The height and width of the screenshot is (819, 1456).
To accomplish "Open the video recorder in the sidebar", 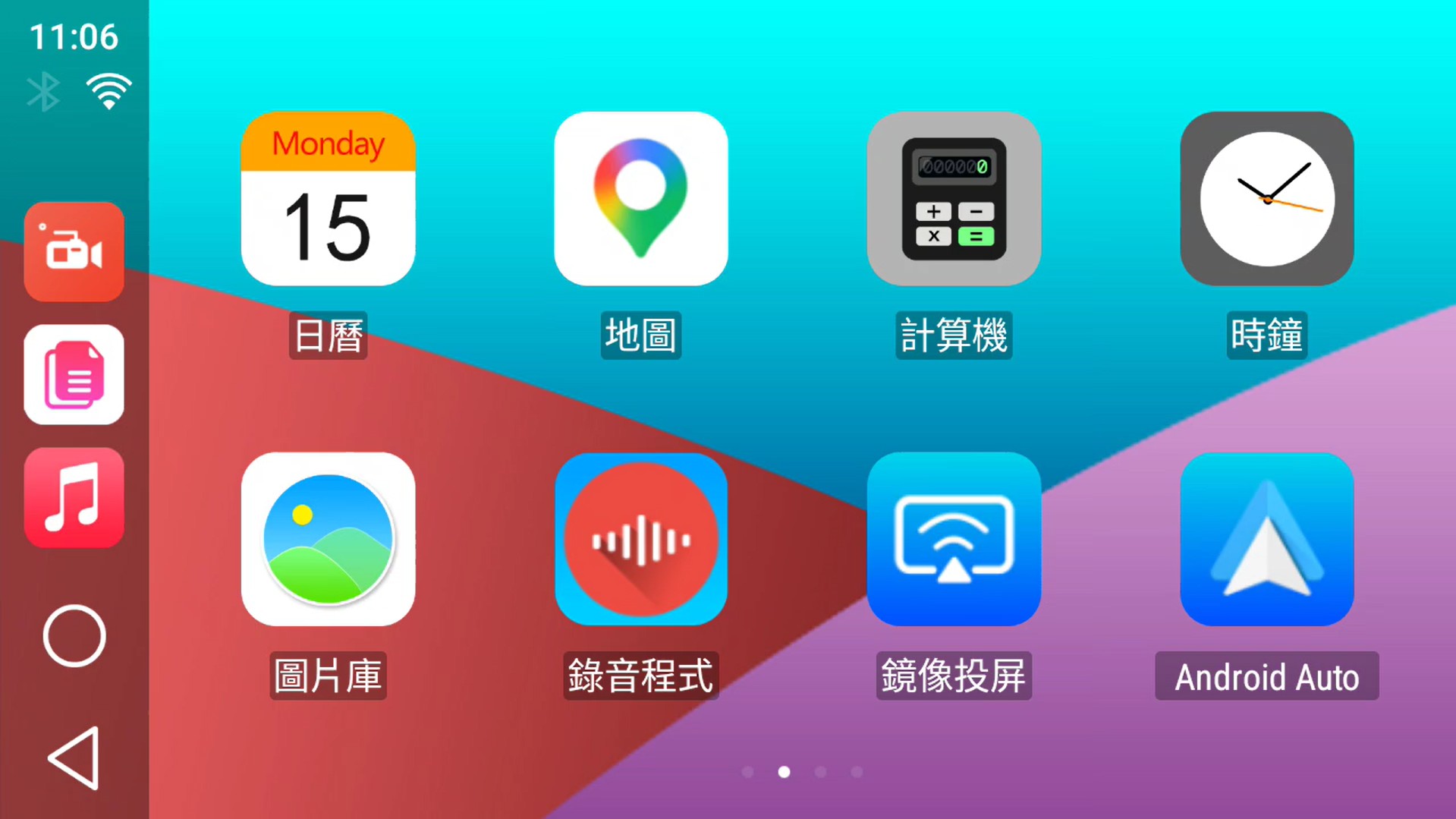I will [74, 252].
